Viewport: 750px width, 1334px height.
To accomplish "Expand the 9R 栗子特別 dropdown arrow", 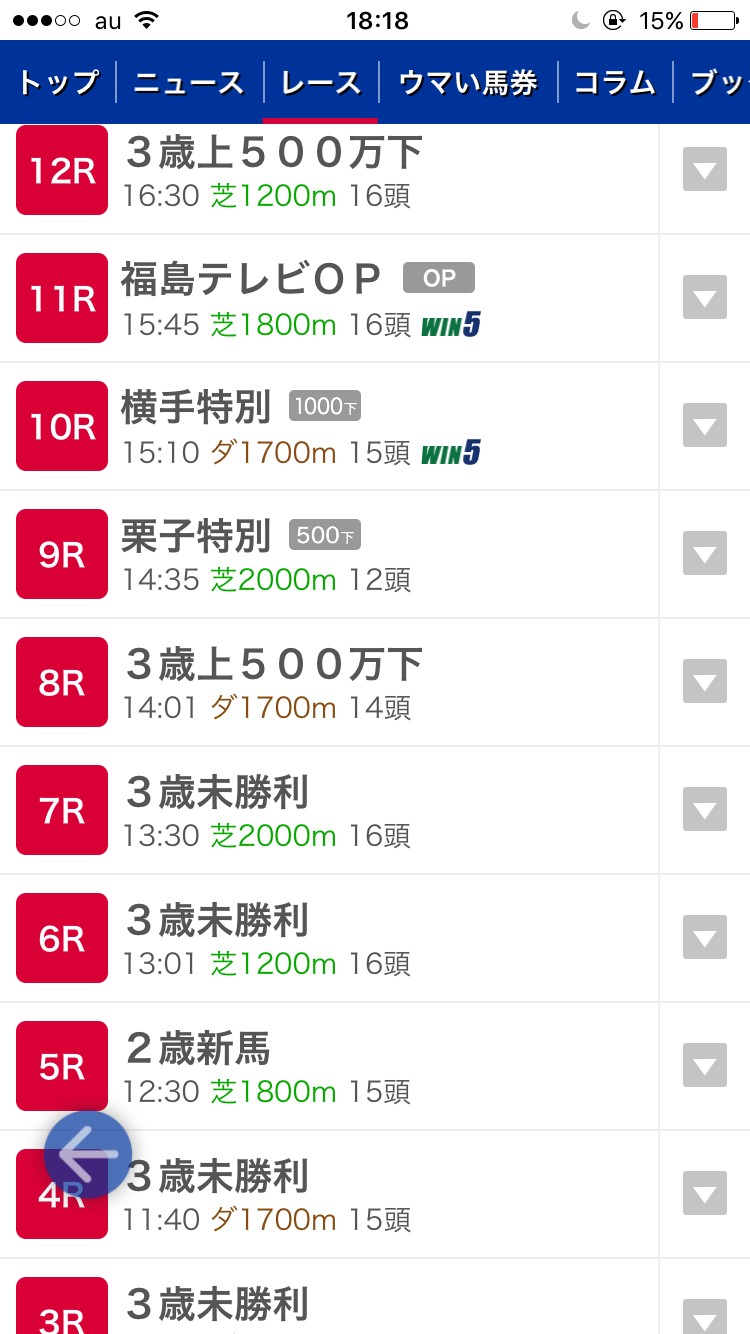I will coord(704,554).
